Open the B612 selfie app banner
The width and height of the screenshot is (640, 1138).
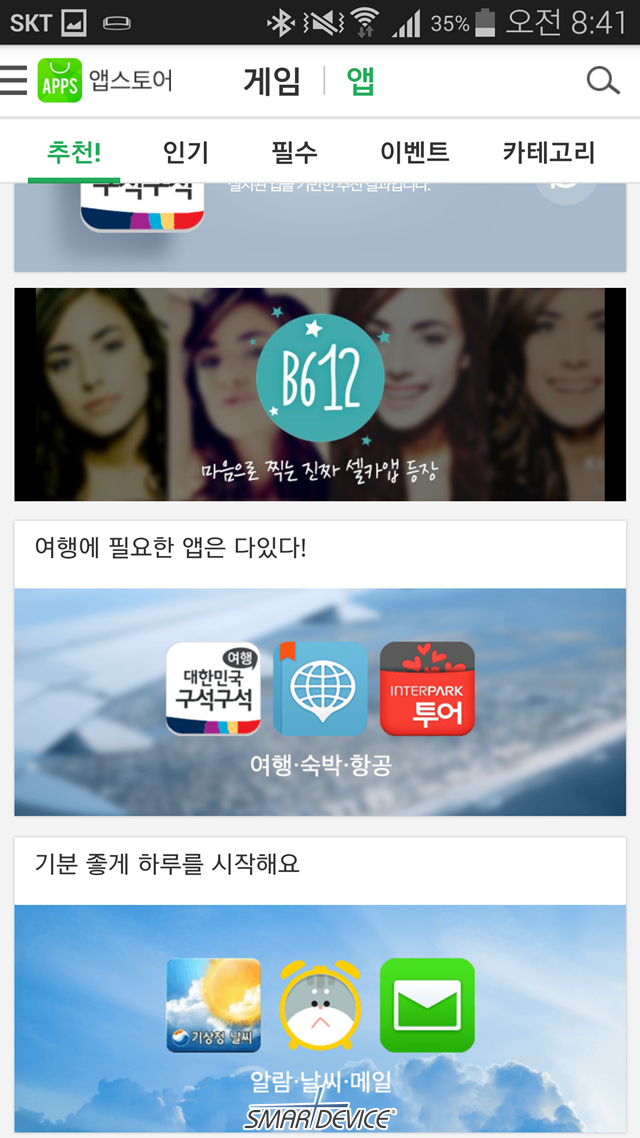coord(320,394)
